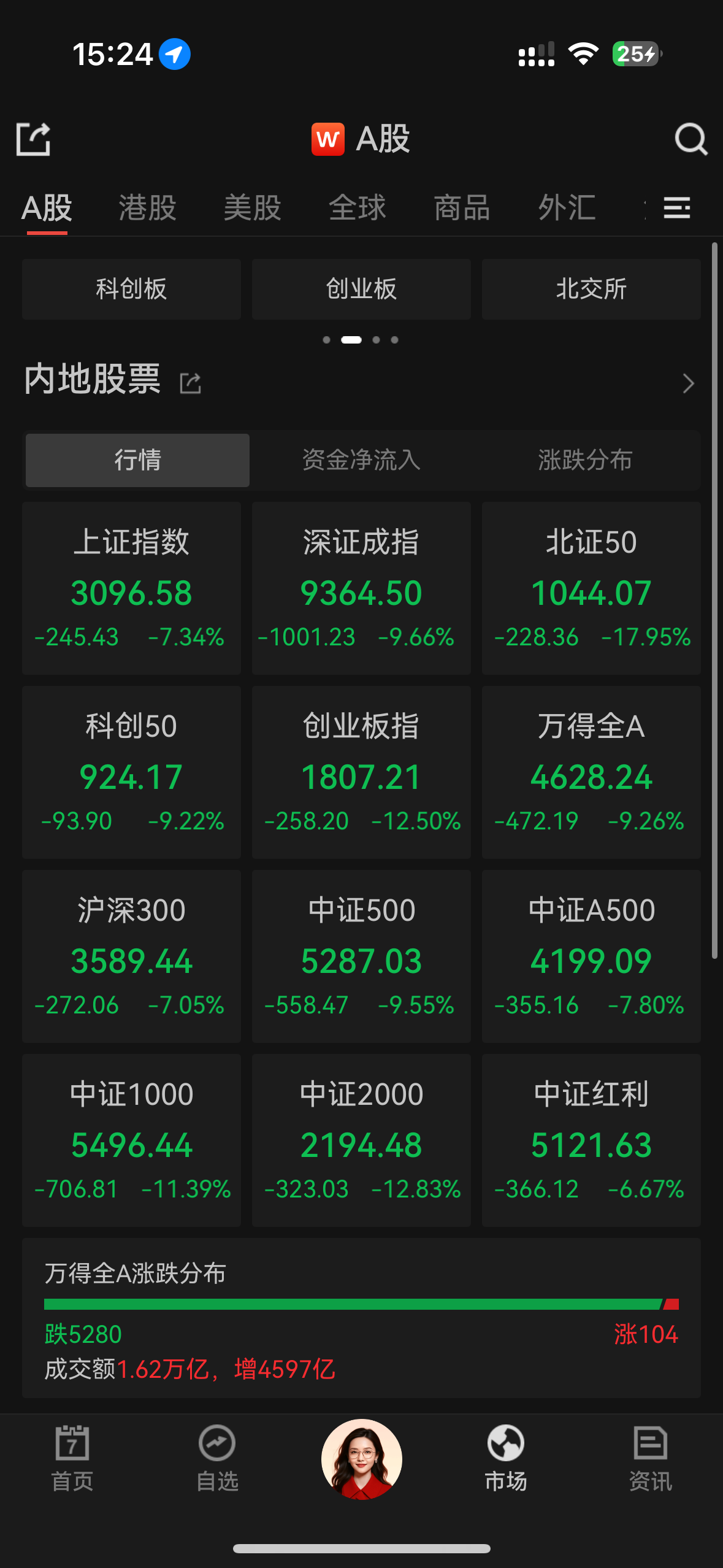
Task: Open the 创业板 board button
Action: (361, 289)
